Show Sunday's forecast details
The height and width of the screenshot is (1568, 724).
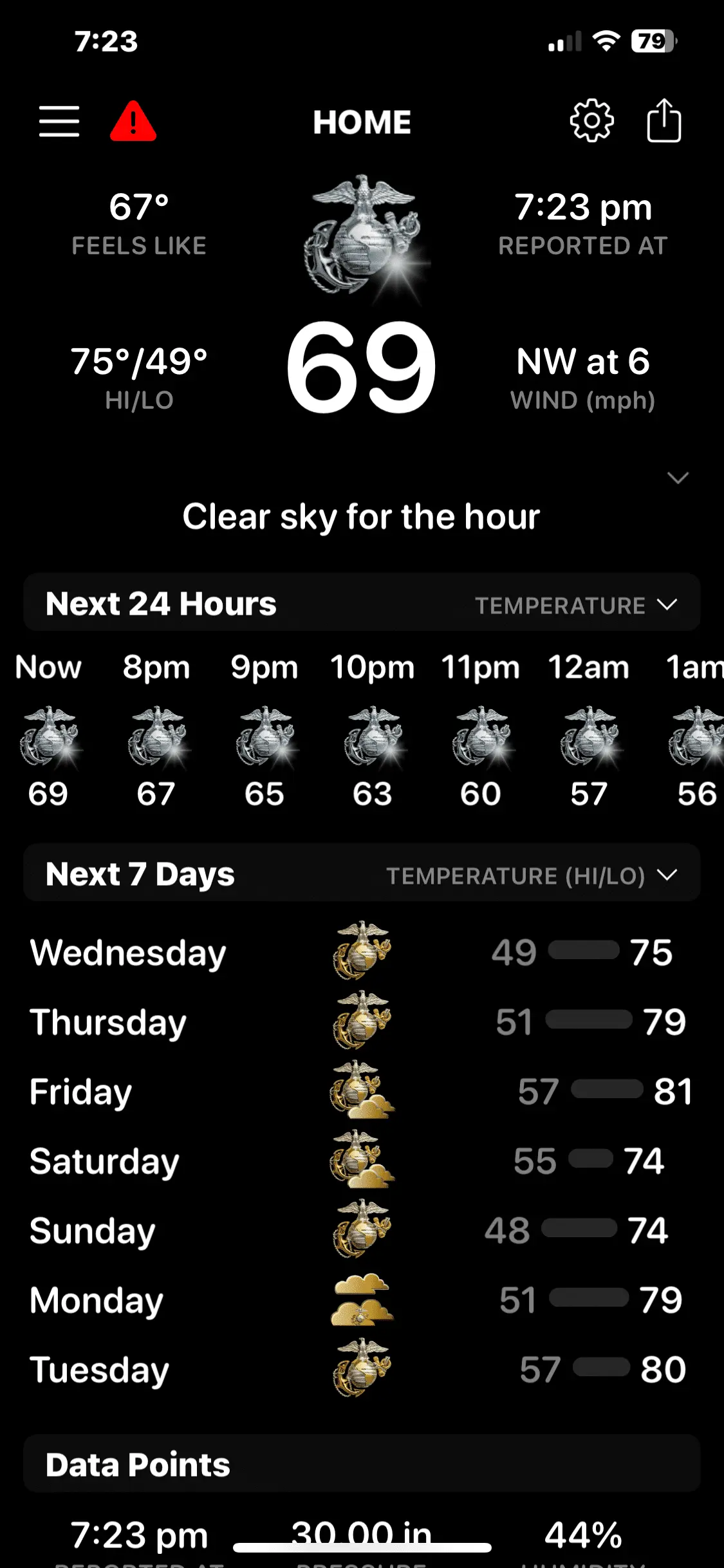(362, 1230)
